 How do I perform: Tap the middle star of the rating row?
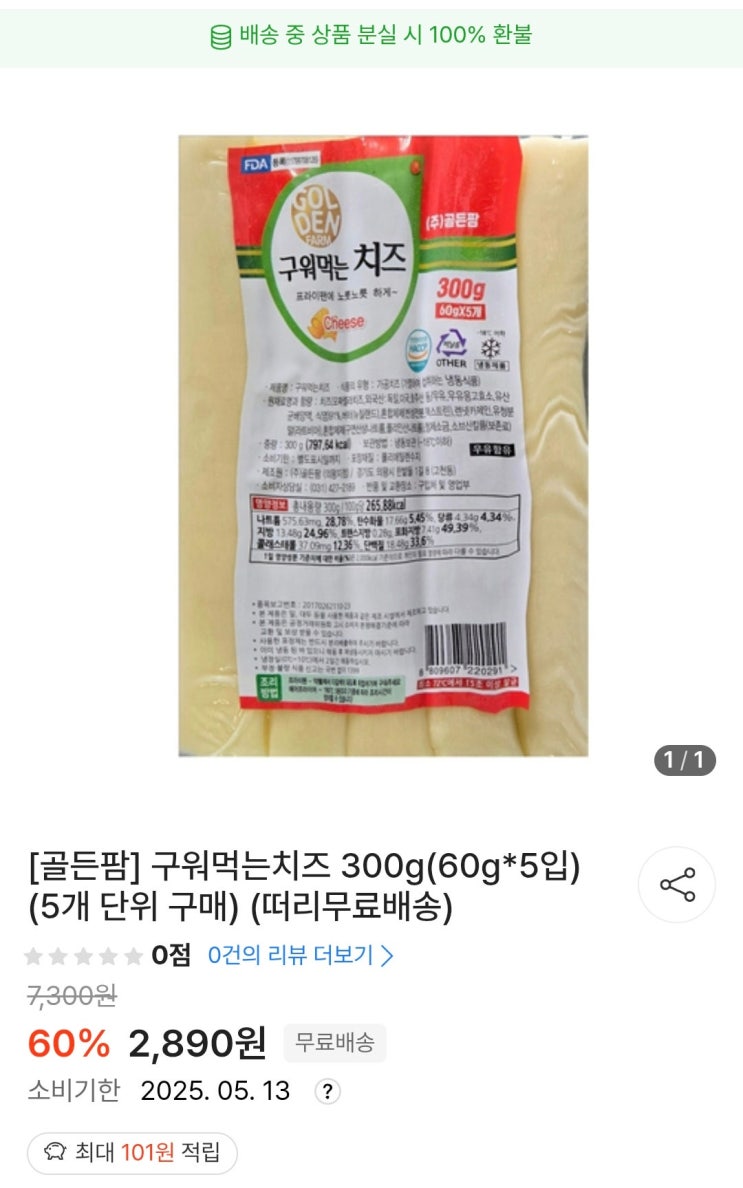click(x=83, y=954)
